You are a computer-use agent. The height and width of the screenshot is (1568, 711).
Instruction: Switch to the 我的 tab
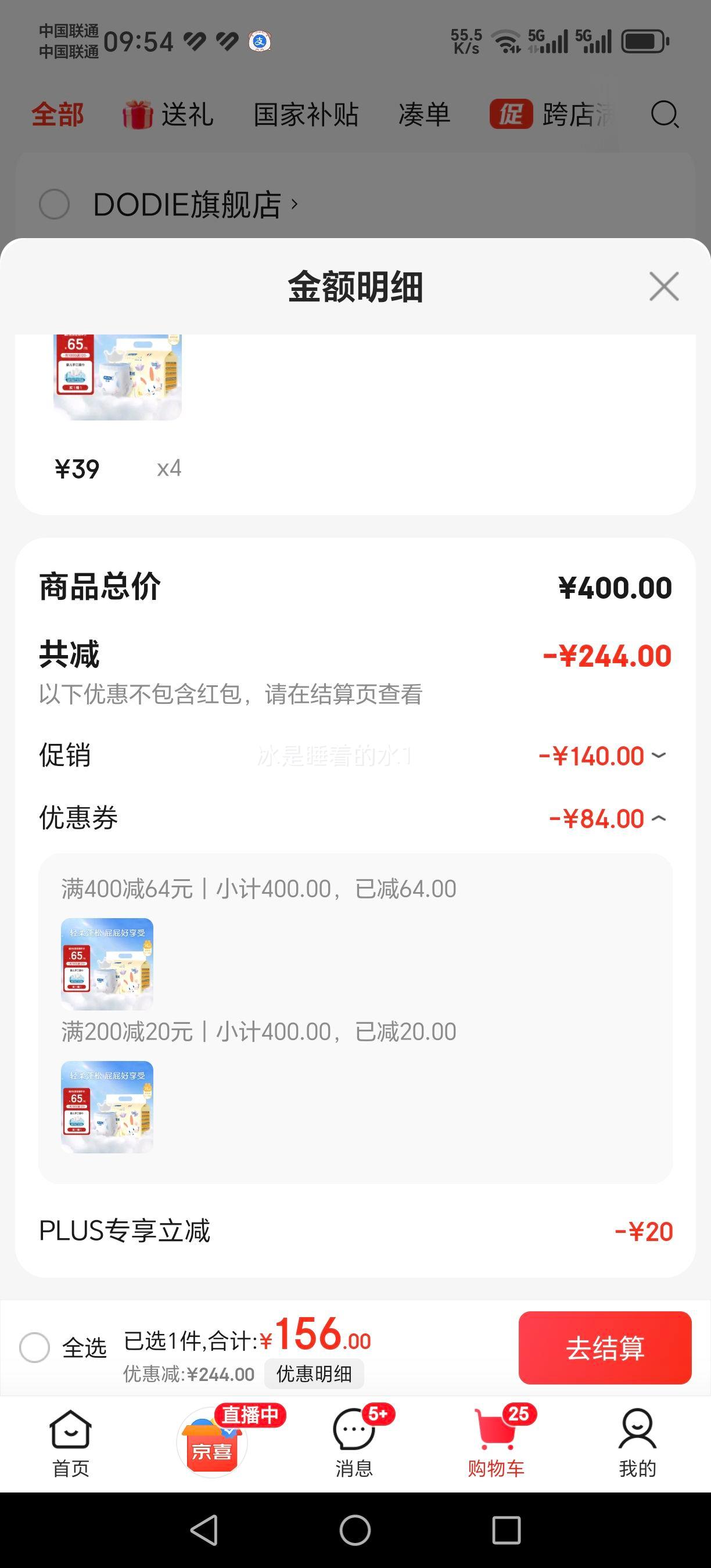pos(637,1444)
